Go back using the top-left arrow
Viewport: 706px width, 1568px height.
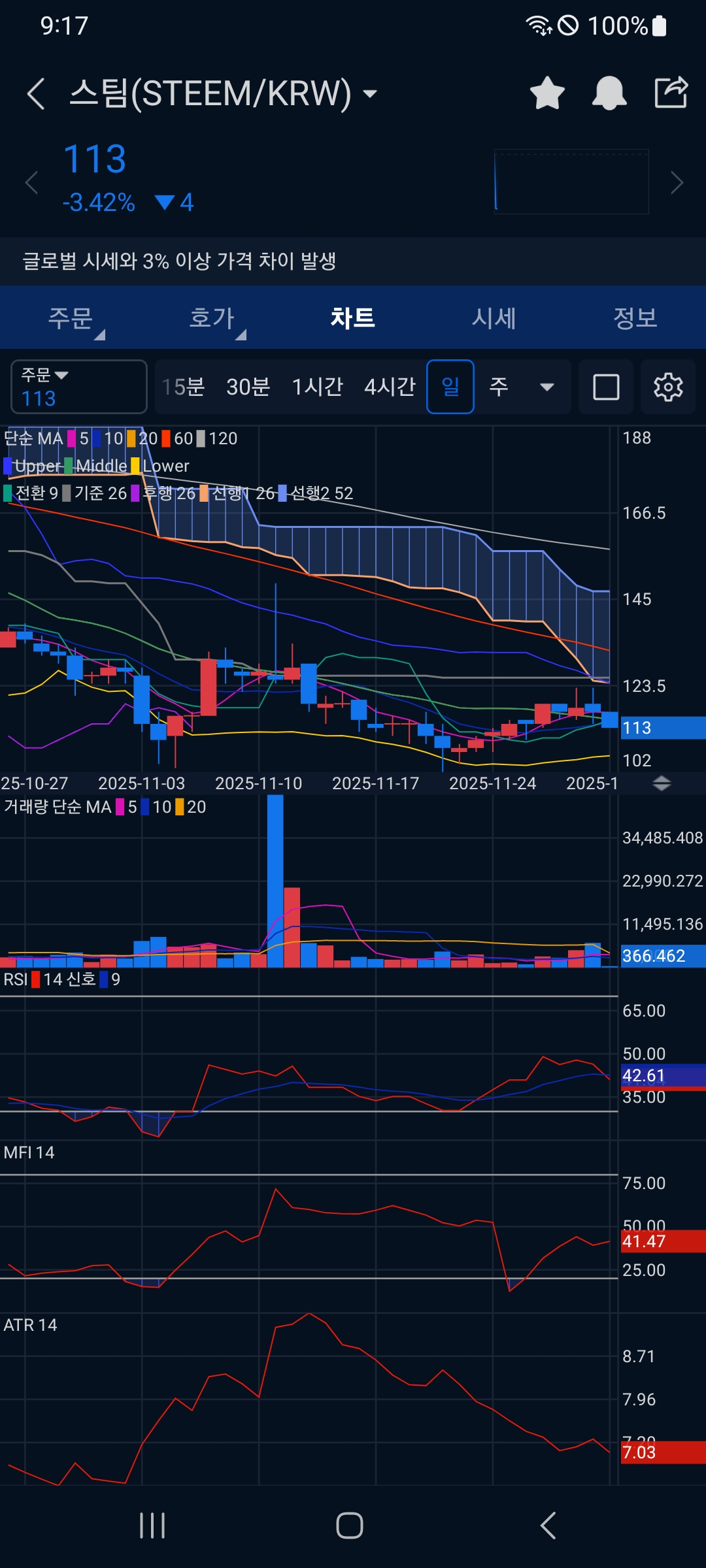(36, 93)
